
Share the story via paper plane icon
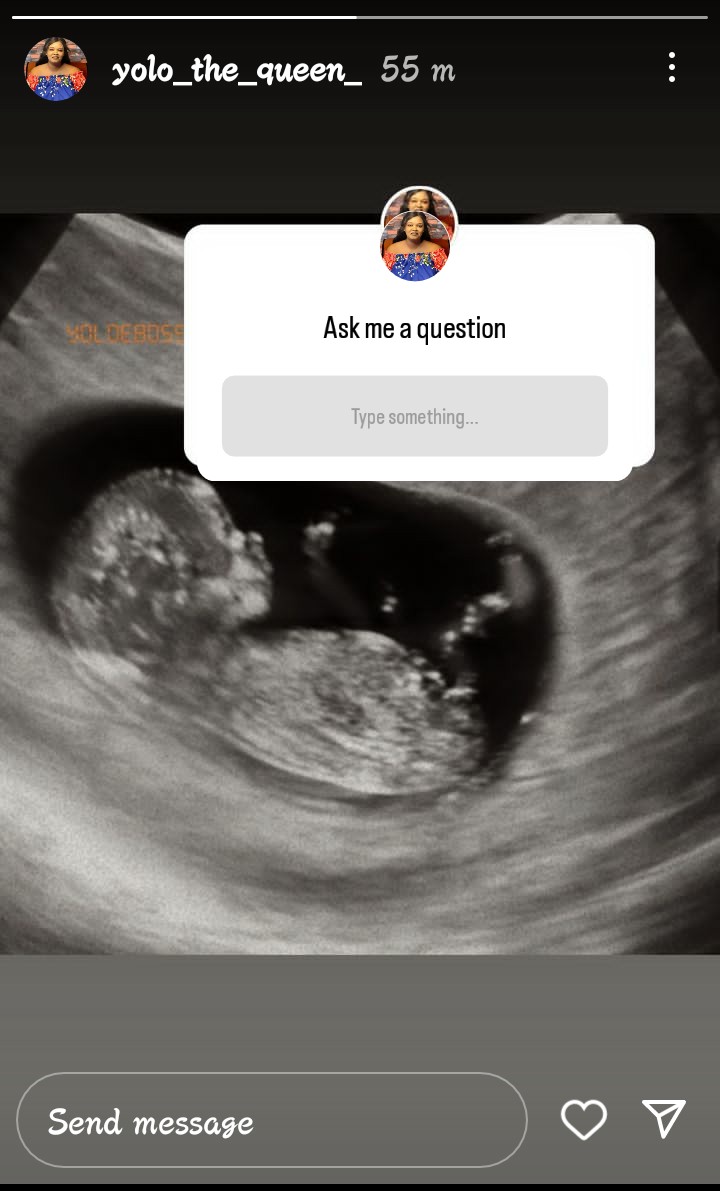tap(664, 1118)
